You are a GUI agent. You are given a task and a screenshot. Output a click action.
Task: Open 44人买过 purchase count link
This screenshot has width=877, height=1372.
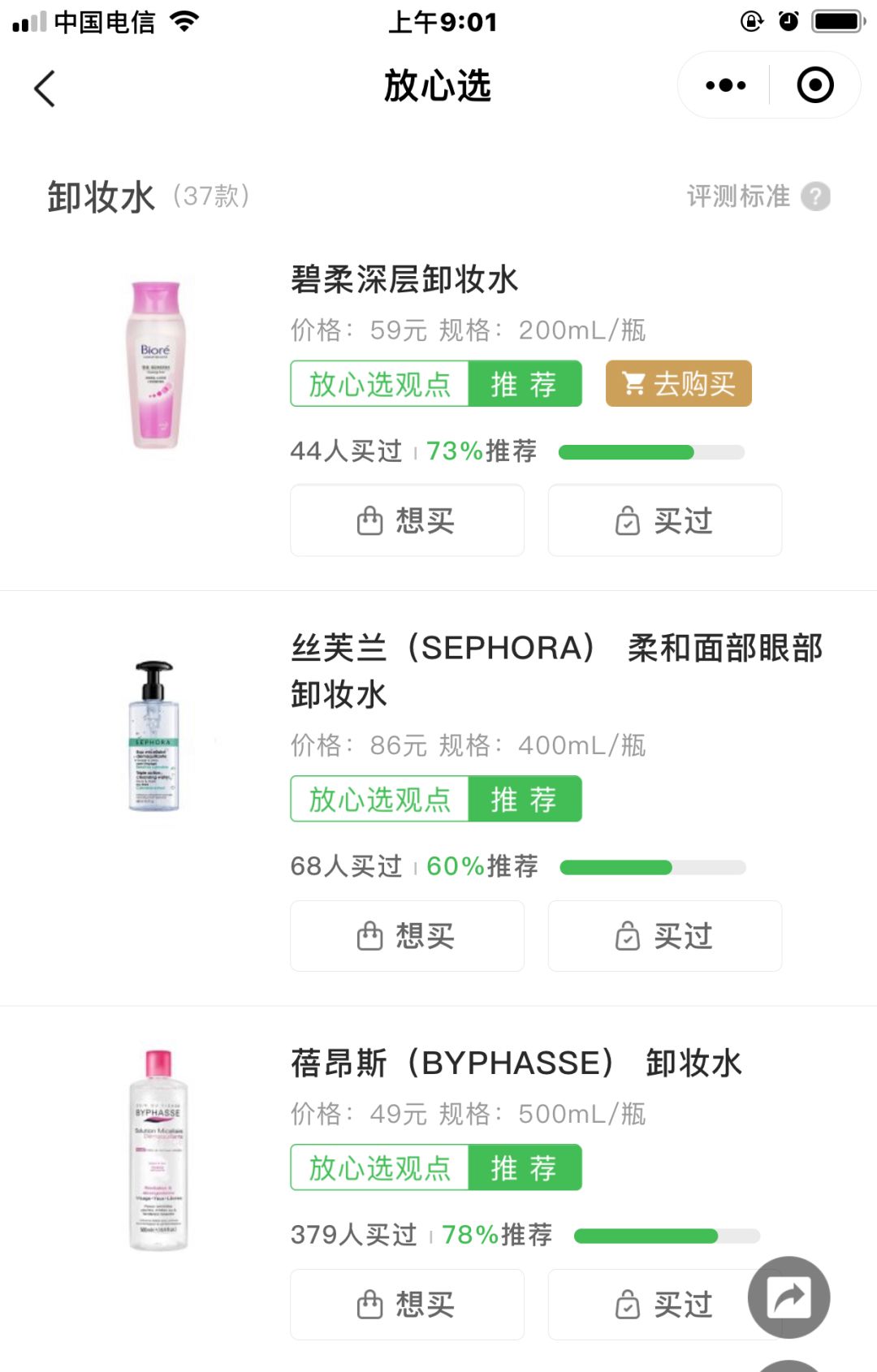[x=347, y=451]
